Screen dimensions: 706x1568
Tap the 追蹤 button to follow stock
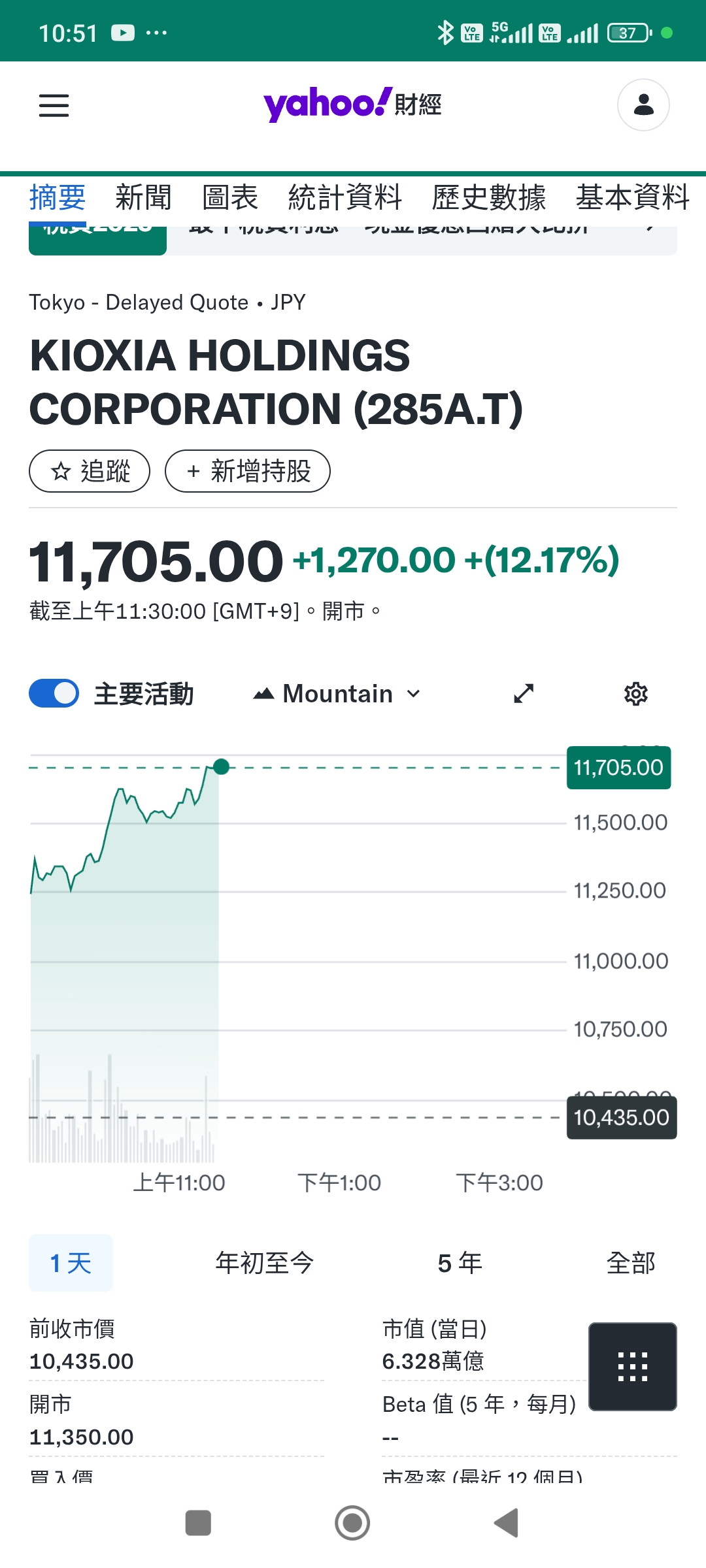[90, 471]
